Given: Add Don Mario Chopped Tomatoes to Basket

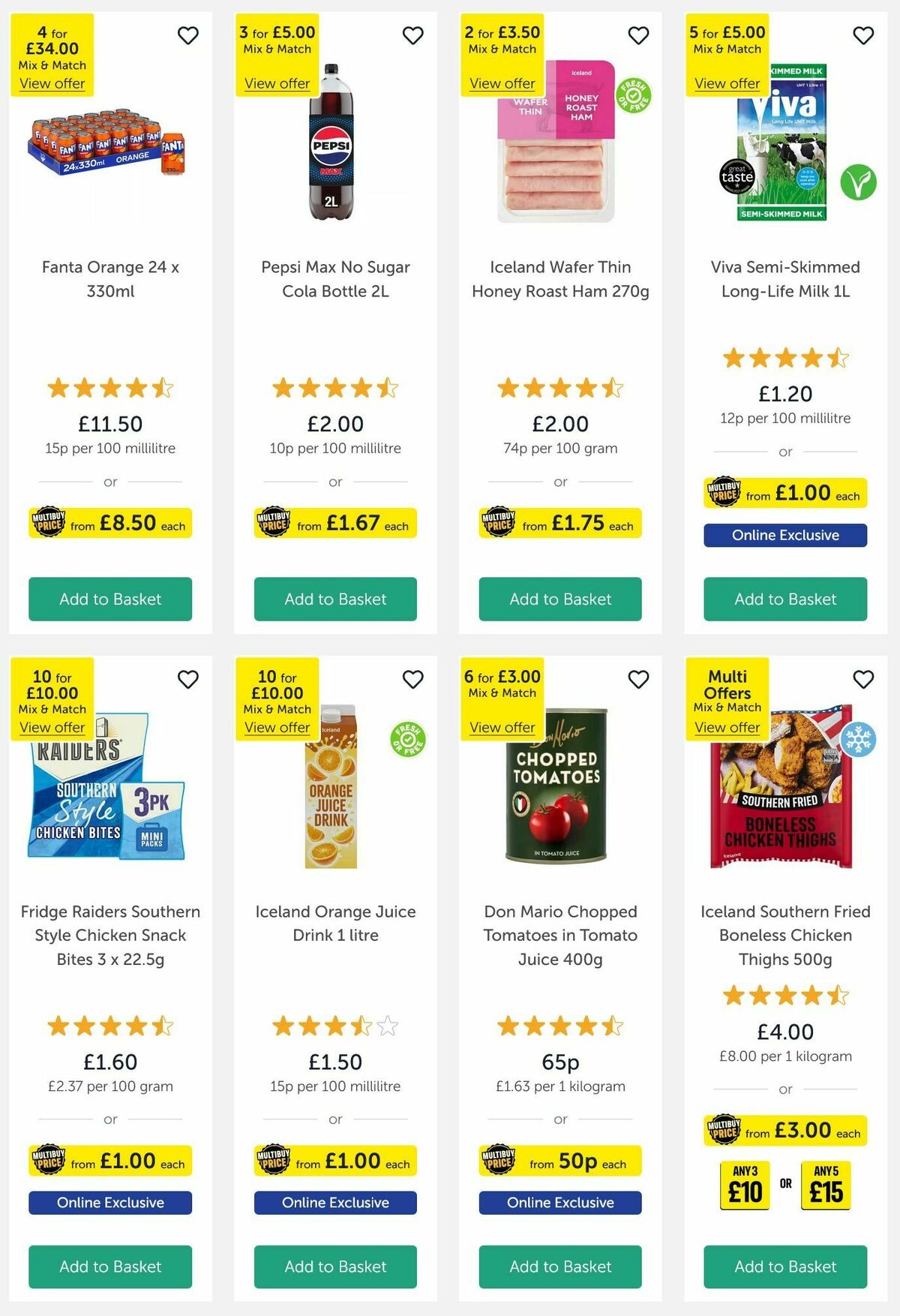Looking at the screenshot, I should pos(559,1267).
